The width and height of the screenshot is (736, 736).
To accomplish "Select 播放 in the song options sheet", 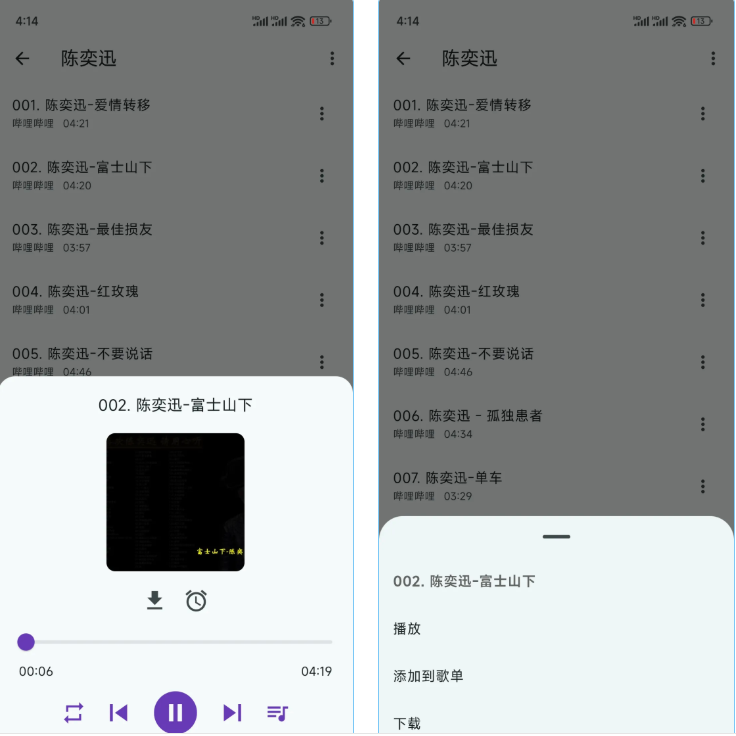I will pyautogui.click(x=408, y=628).
